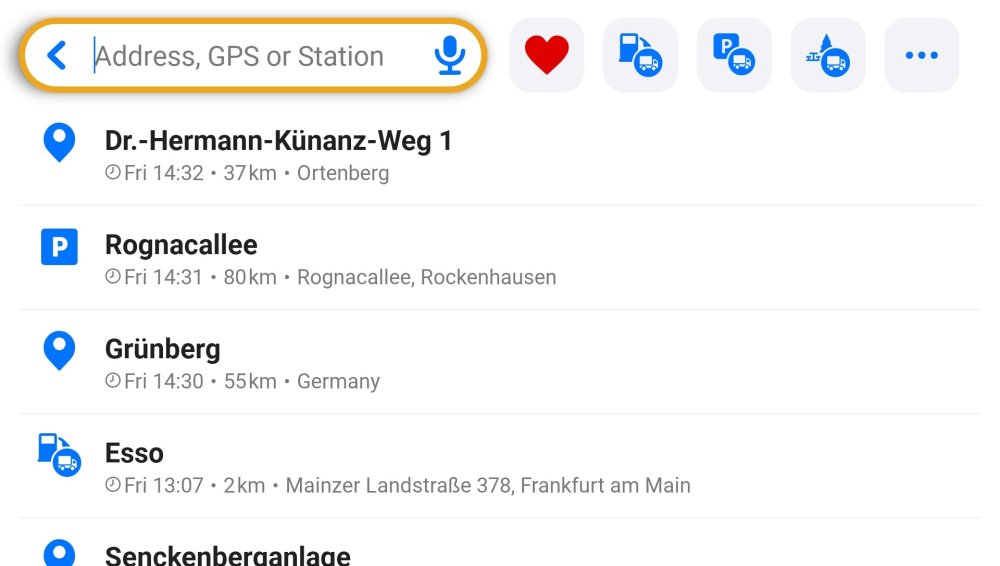Image resolution: width=1000 pixels, height=566 pixels.
Task: Open favorites with the heart button
Action: pos(546,56)
